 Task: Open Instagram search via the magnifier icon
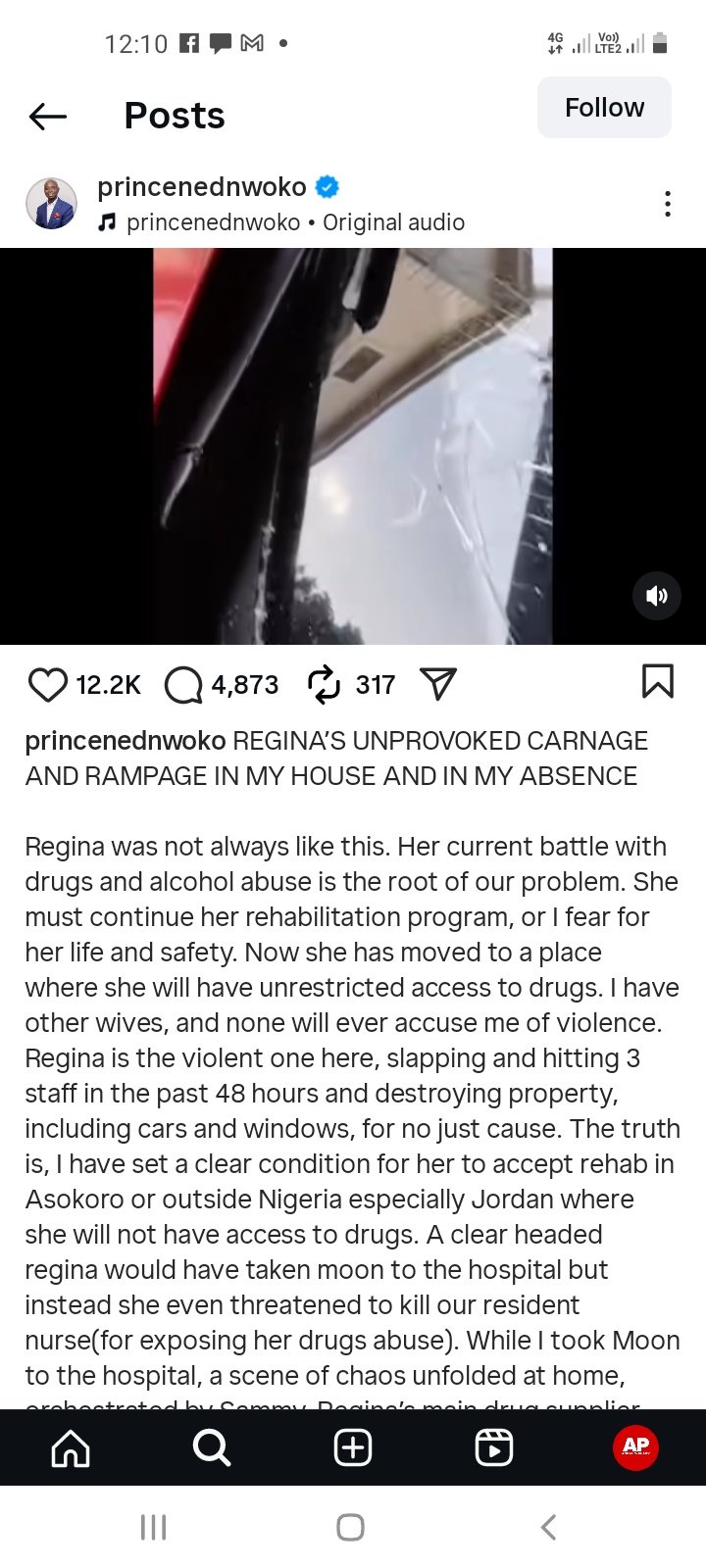click(x=212, y=1447)
